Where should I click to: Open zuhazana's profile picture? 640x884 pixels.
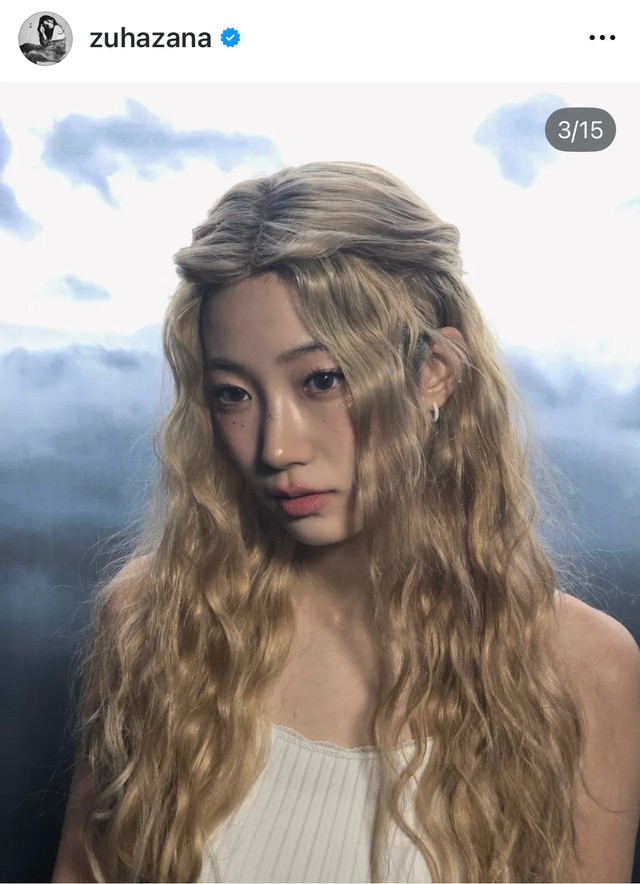pyautogui.click(x=45, y=39)
